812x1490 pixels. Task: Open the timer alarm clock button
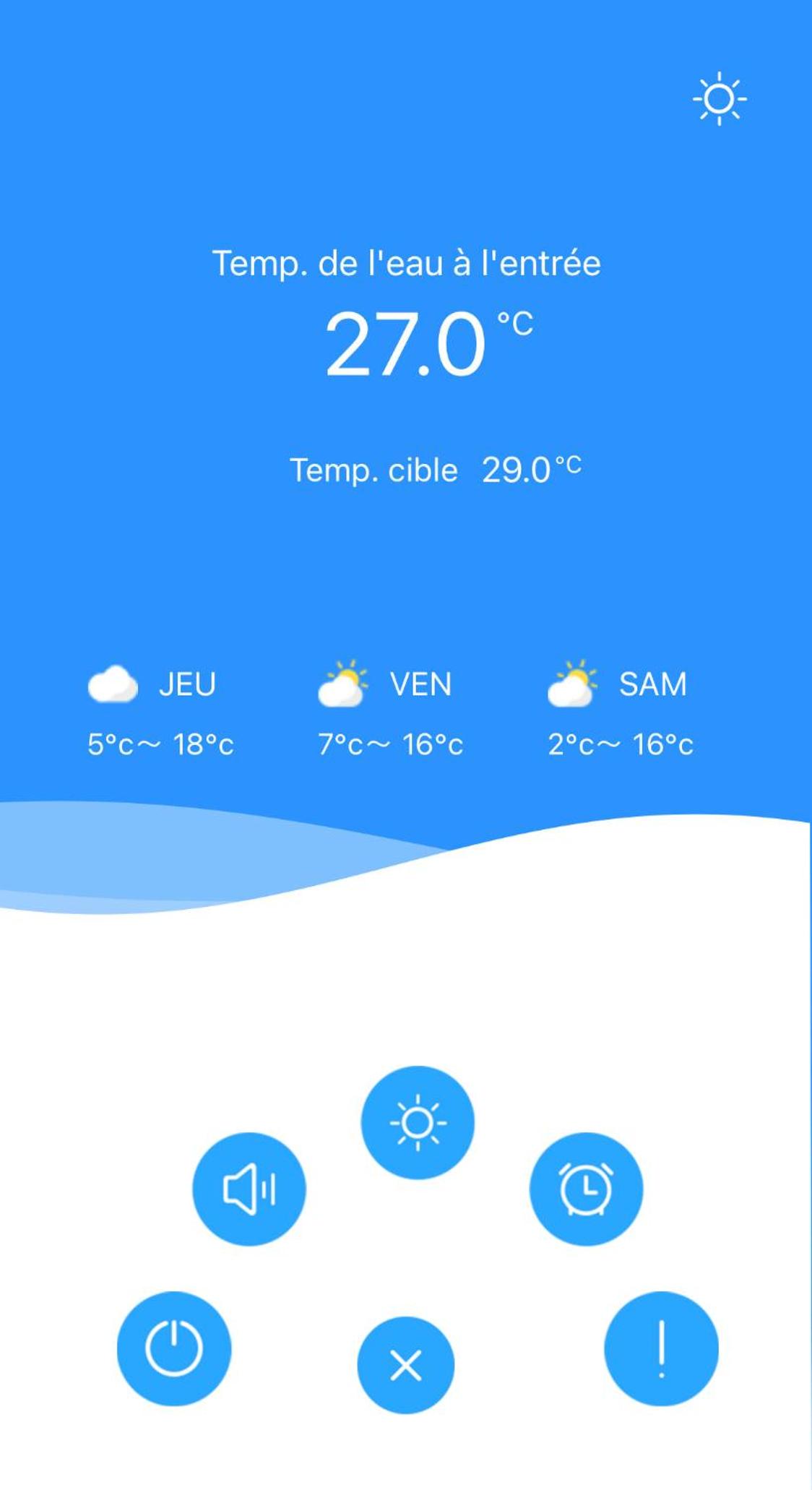pos(586,1189)
